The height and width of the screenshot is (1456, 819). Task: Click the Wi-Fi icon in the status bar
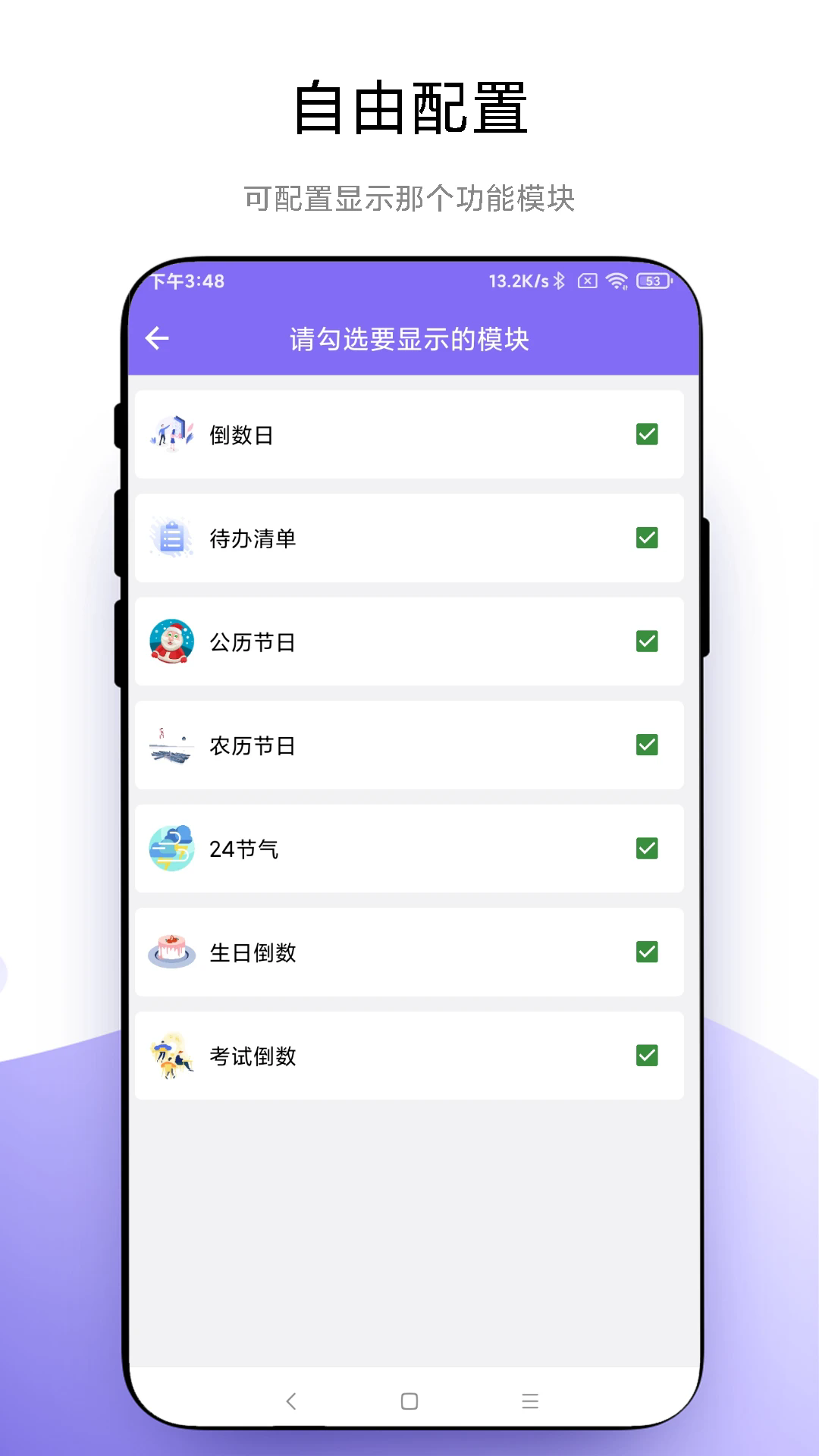(x=618, y=281)
